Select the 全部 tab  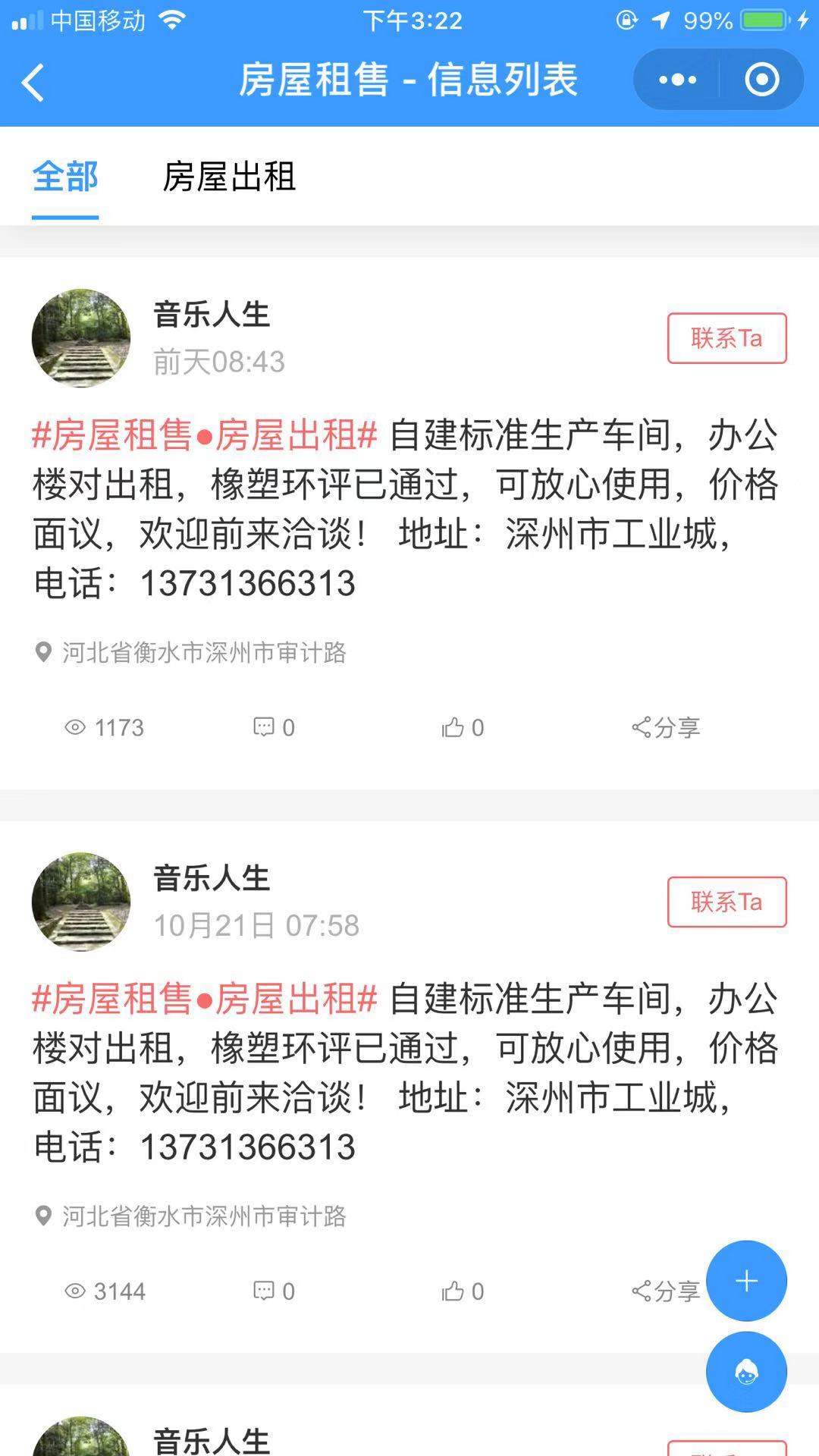[64, 178]
